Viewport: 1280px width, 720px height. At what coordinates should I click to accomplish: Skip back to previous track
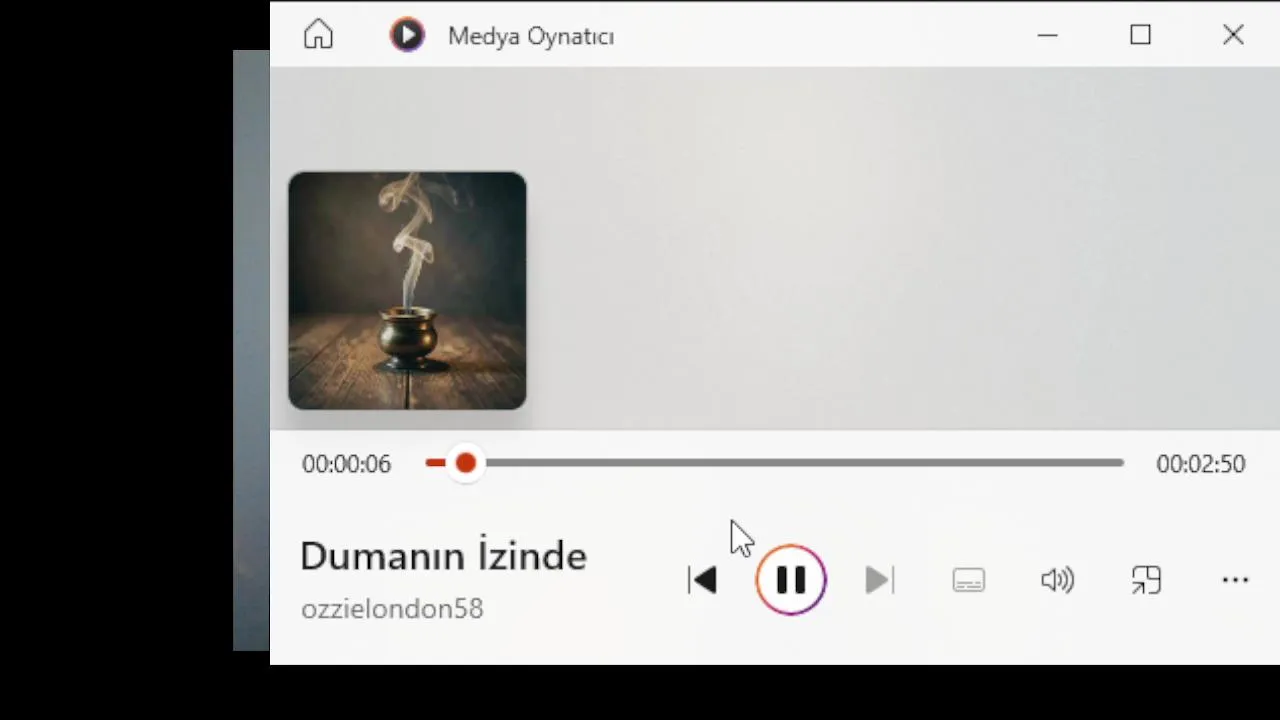click(702, 580)
